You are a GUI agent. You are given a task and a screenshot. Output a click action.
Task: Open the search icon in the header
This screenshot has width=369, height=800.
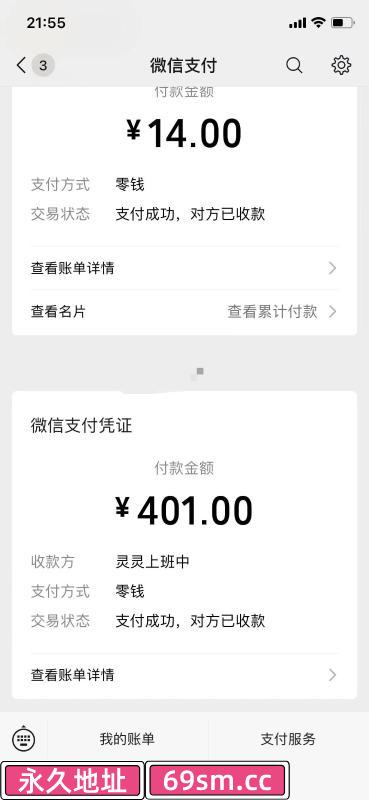coord(294,65)
